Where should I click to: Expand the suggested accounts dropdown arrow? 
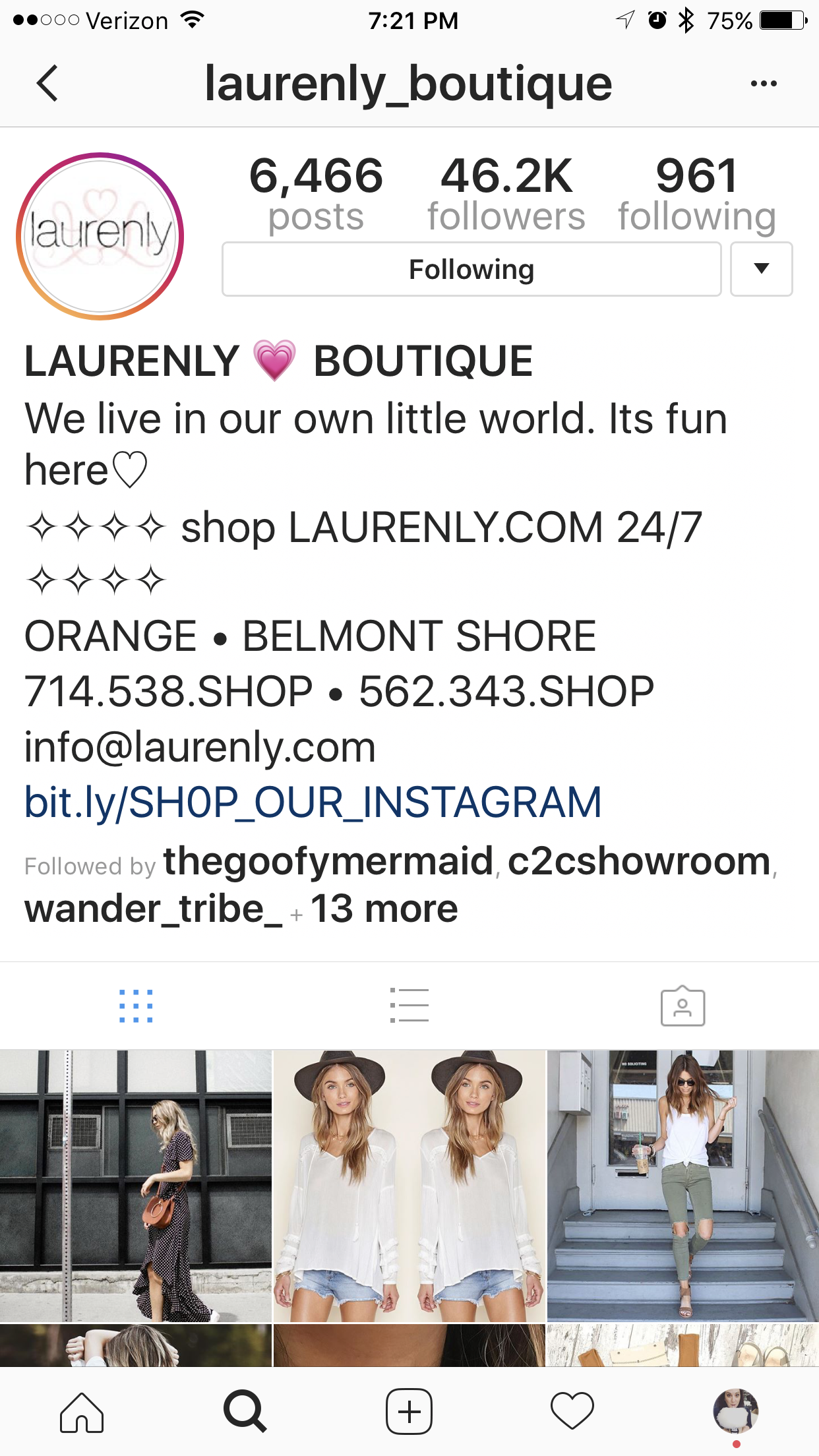(x=762, y=269)
